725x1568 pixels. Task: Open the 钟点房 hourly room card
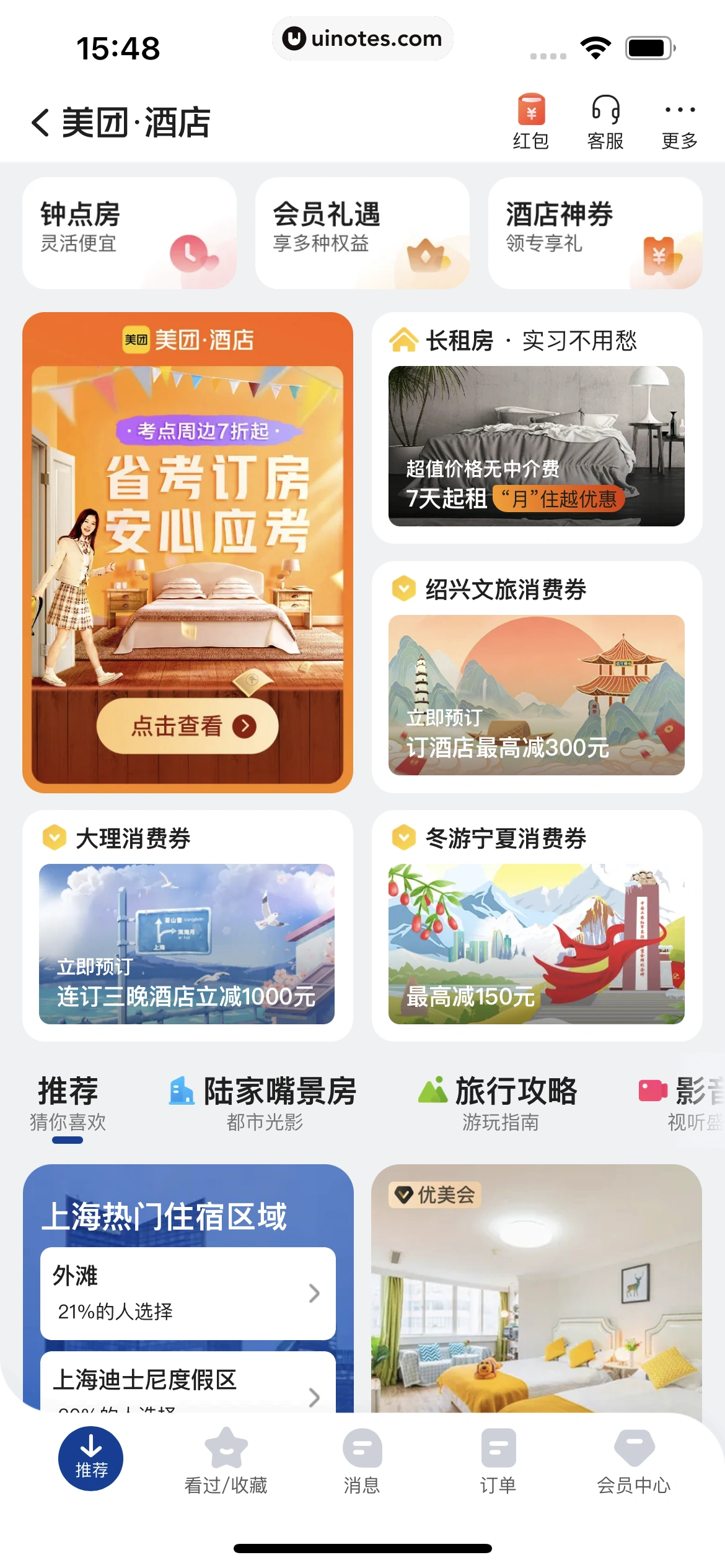click(129, 233)
